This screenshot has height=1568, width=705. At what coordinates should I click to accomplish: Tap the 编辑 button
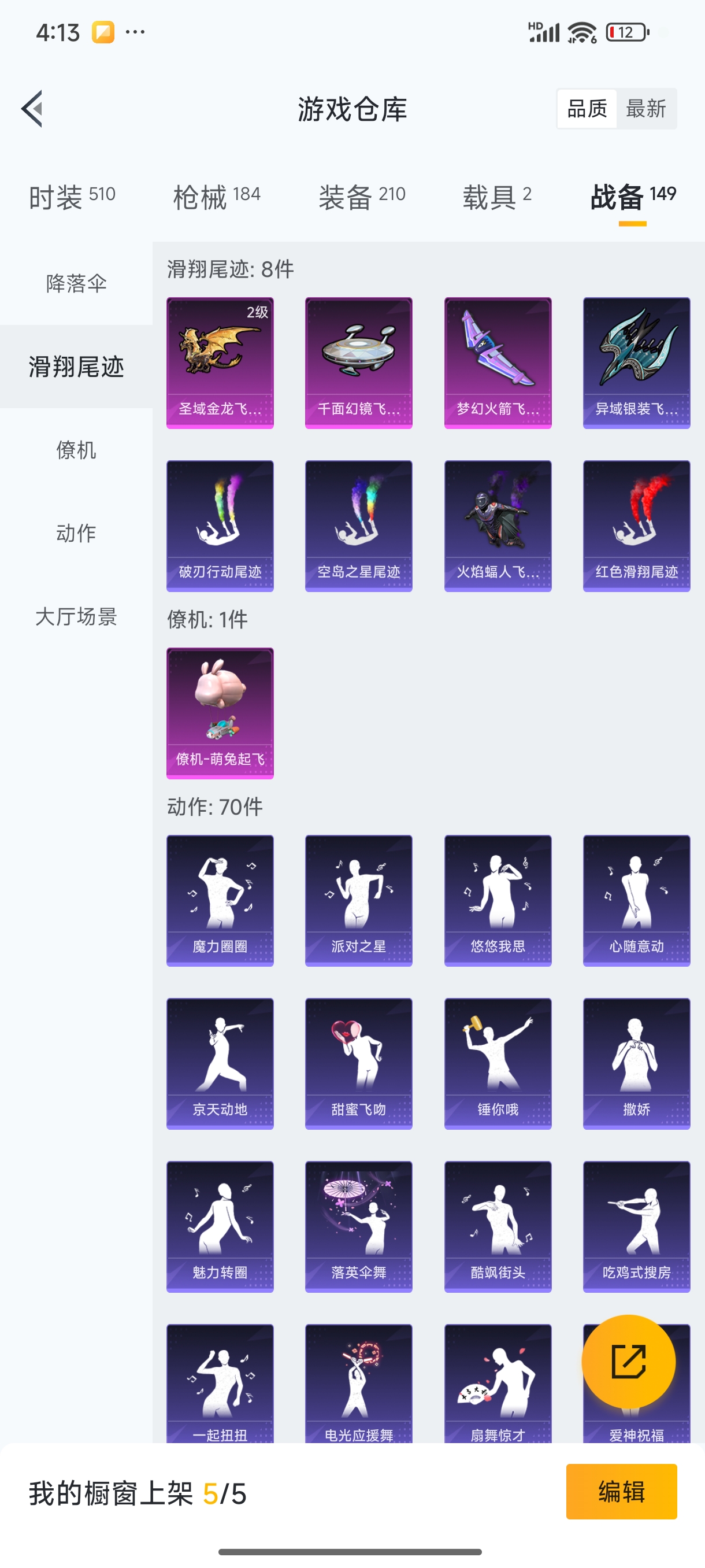point(621,1491)
